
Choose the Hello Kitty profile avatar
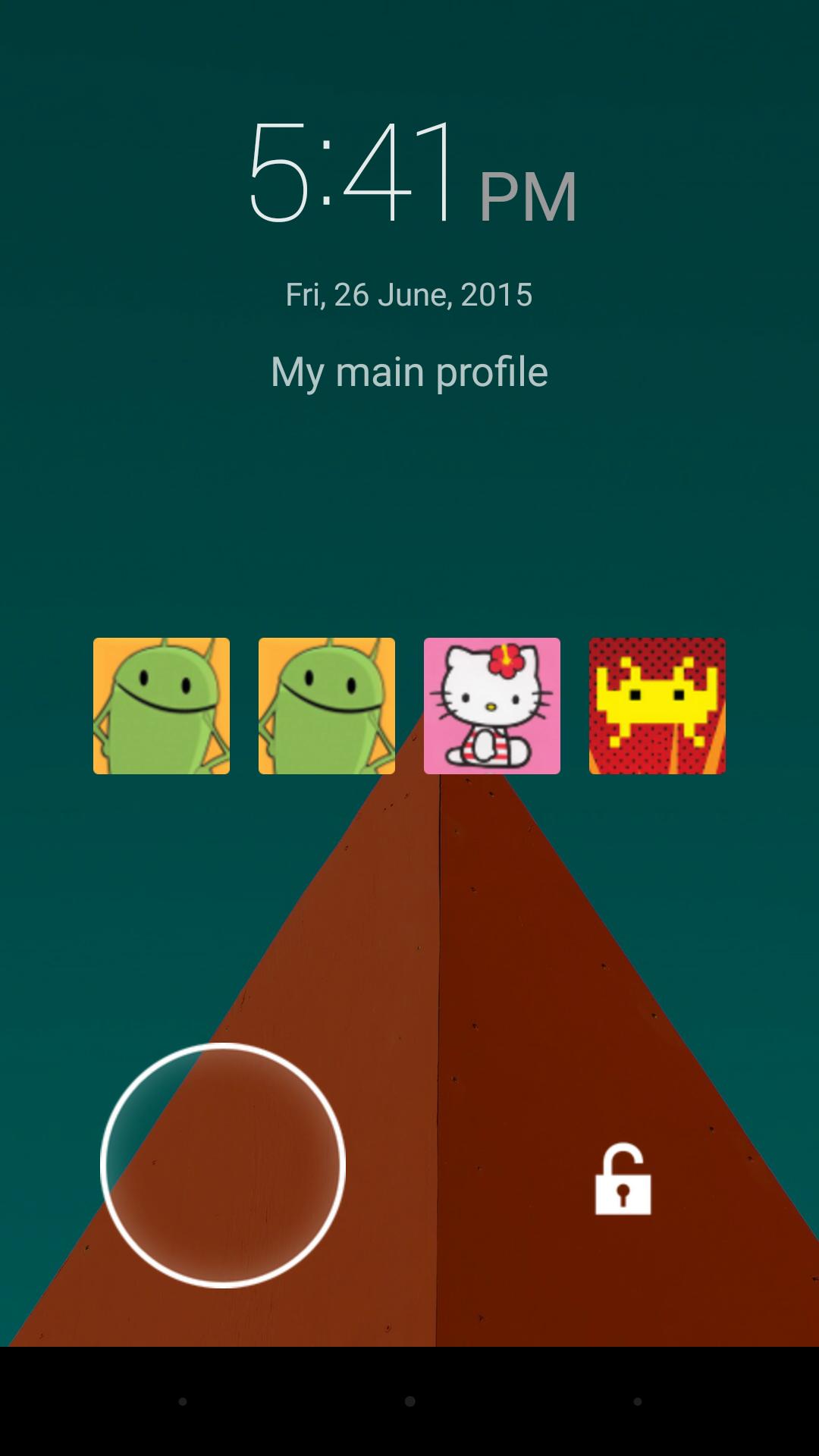click(491, 706)
